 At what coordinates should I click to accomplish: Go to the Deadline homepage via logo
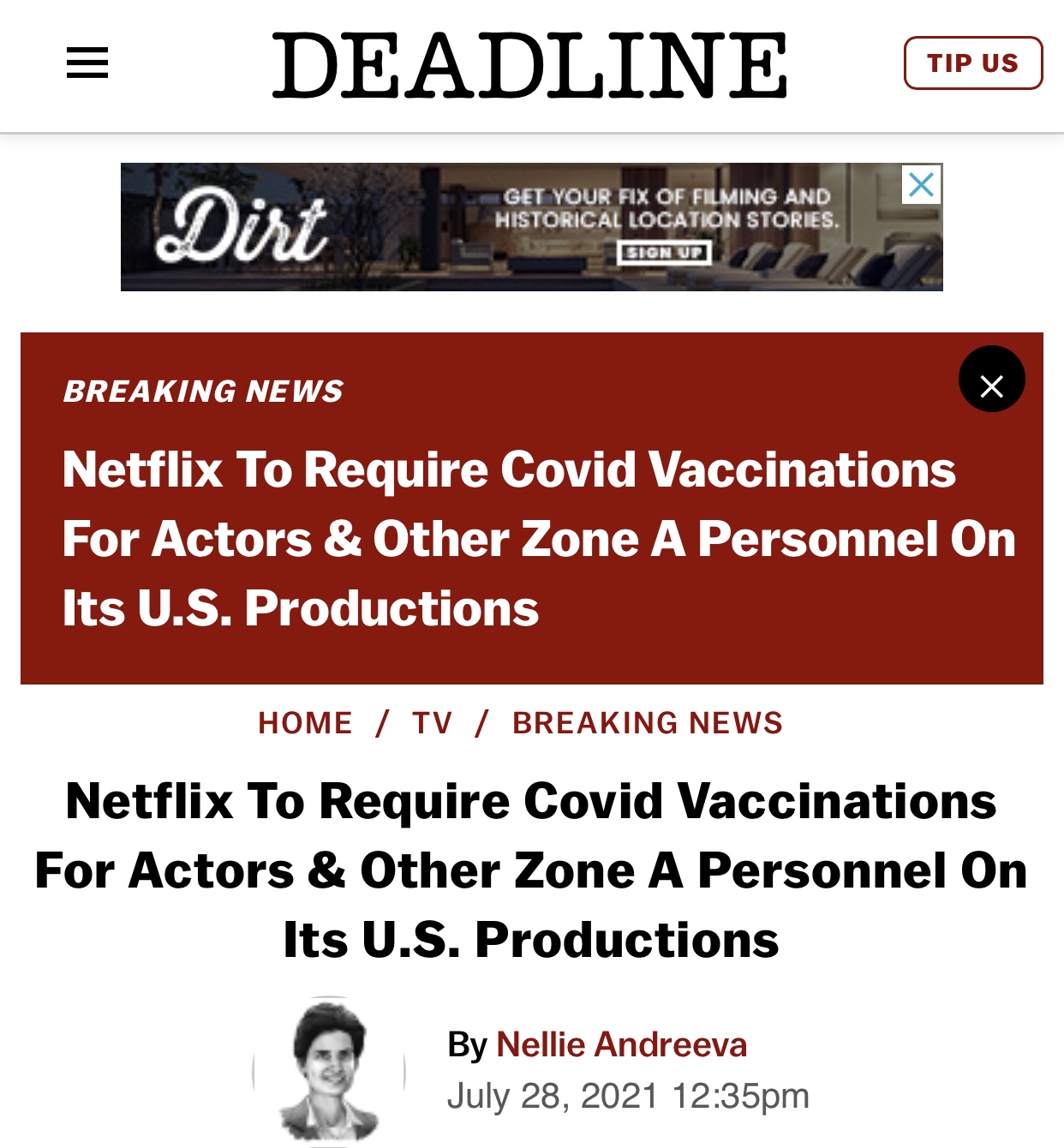(x=529, y=65)
